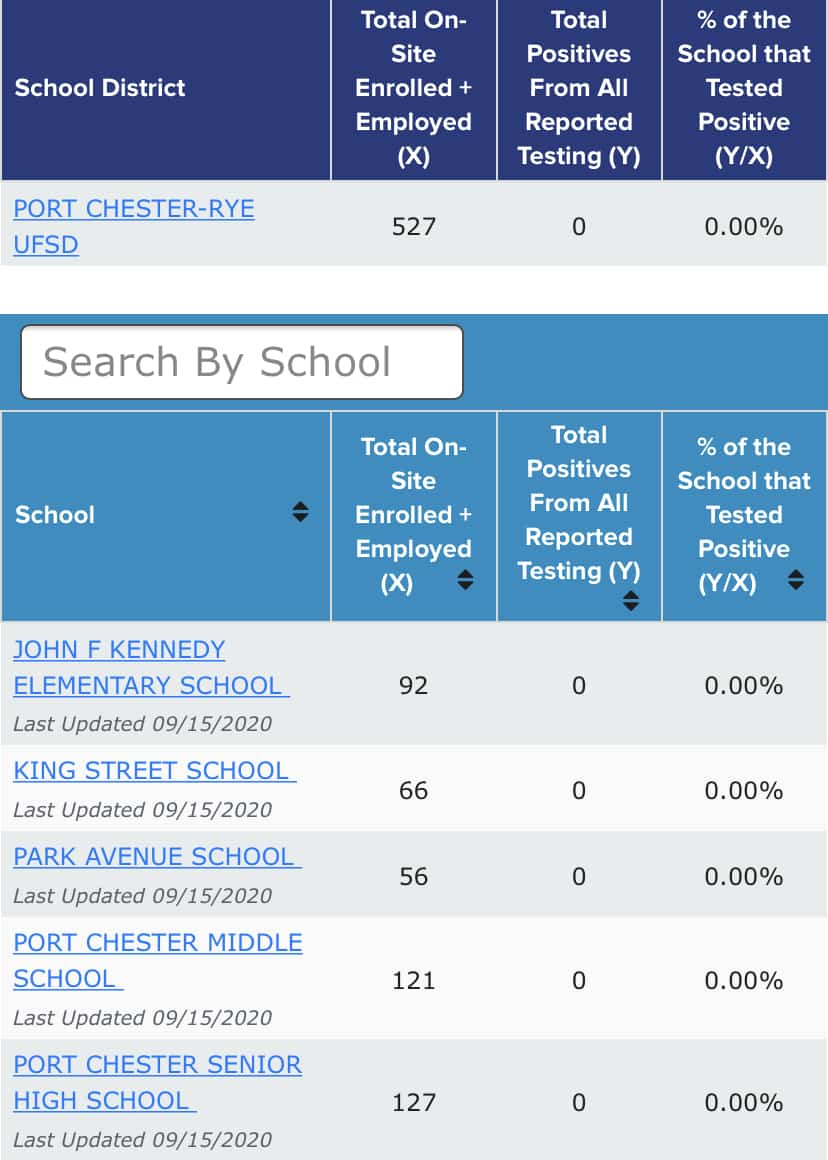Sort by % of the School that Tested Positive
Image resolution: width=828 pixels, height=1160 pixels.
795,580
